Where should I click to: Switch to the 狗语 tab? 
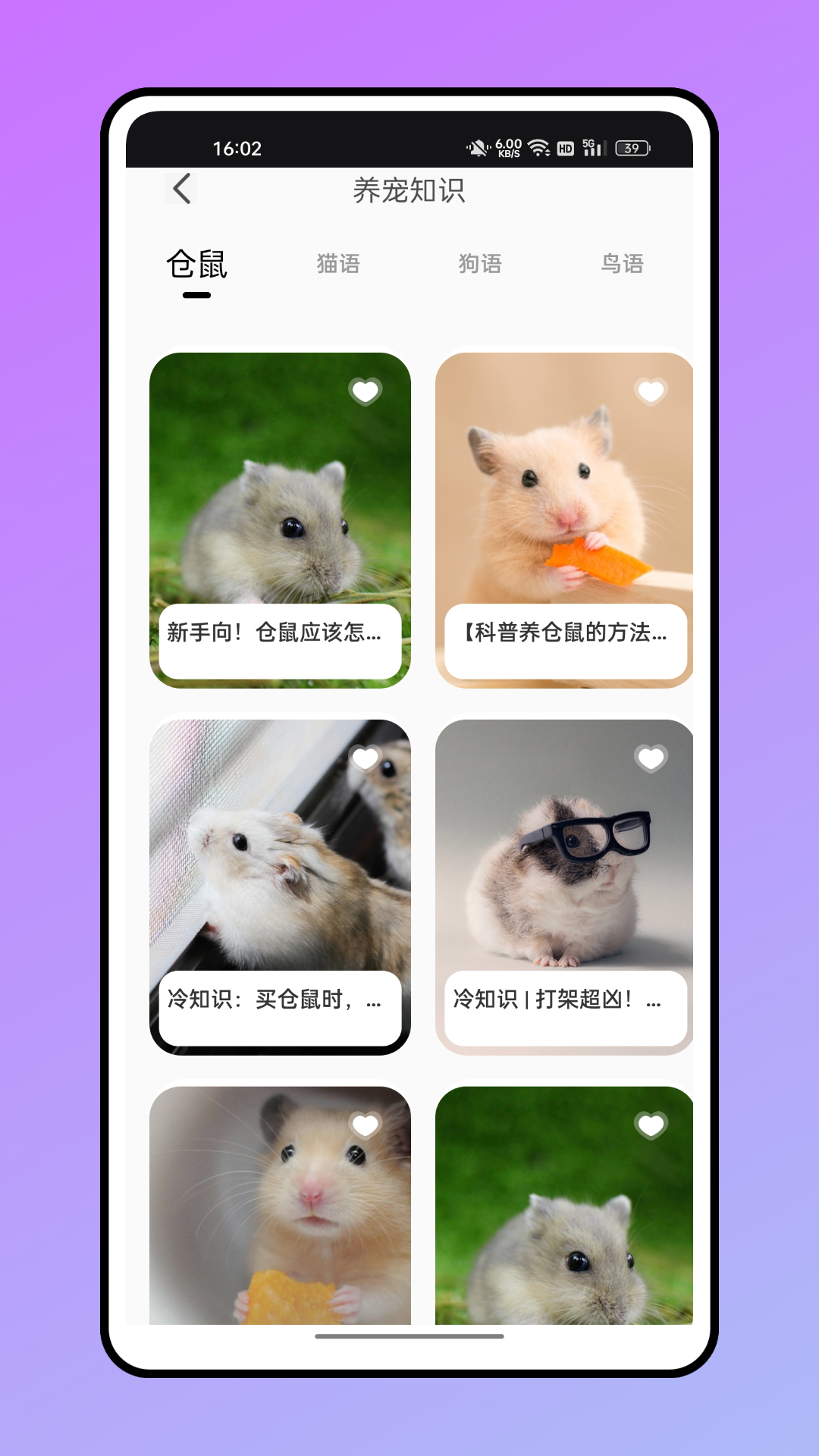tap(480, 264)
